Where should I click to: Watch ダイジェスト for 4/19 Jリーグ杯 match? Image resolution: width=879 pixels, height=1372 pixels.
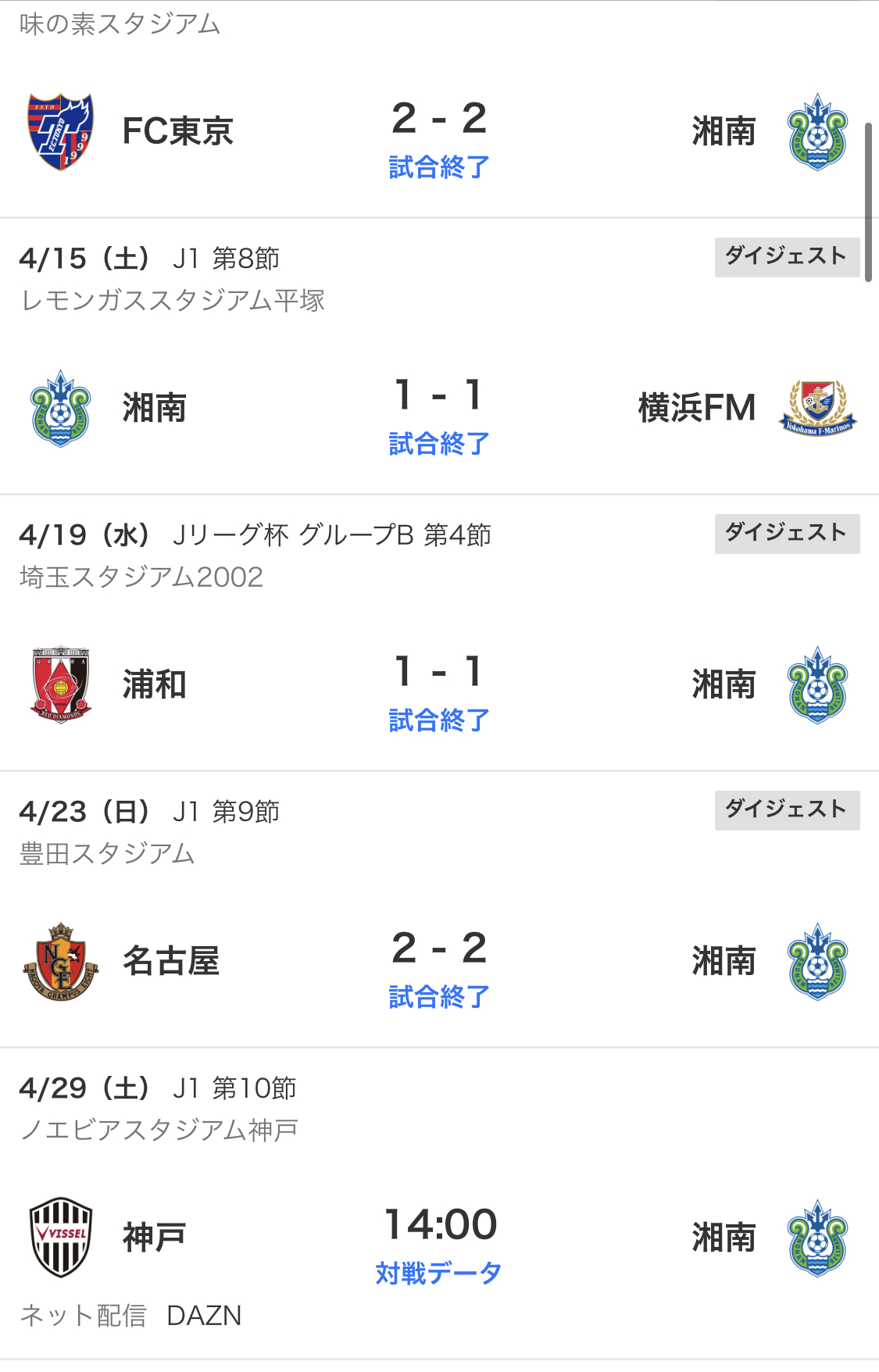click(787, 534)
